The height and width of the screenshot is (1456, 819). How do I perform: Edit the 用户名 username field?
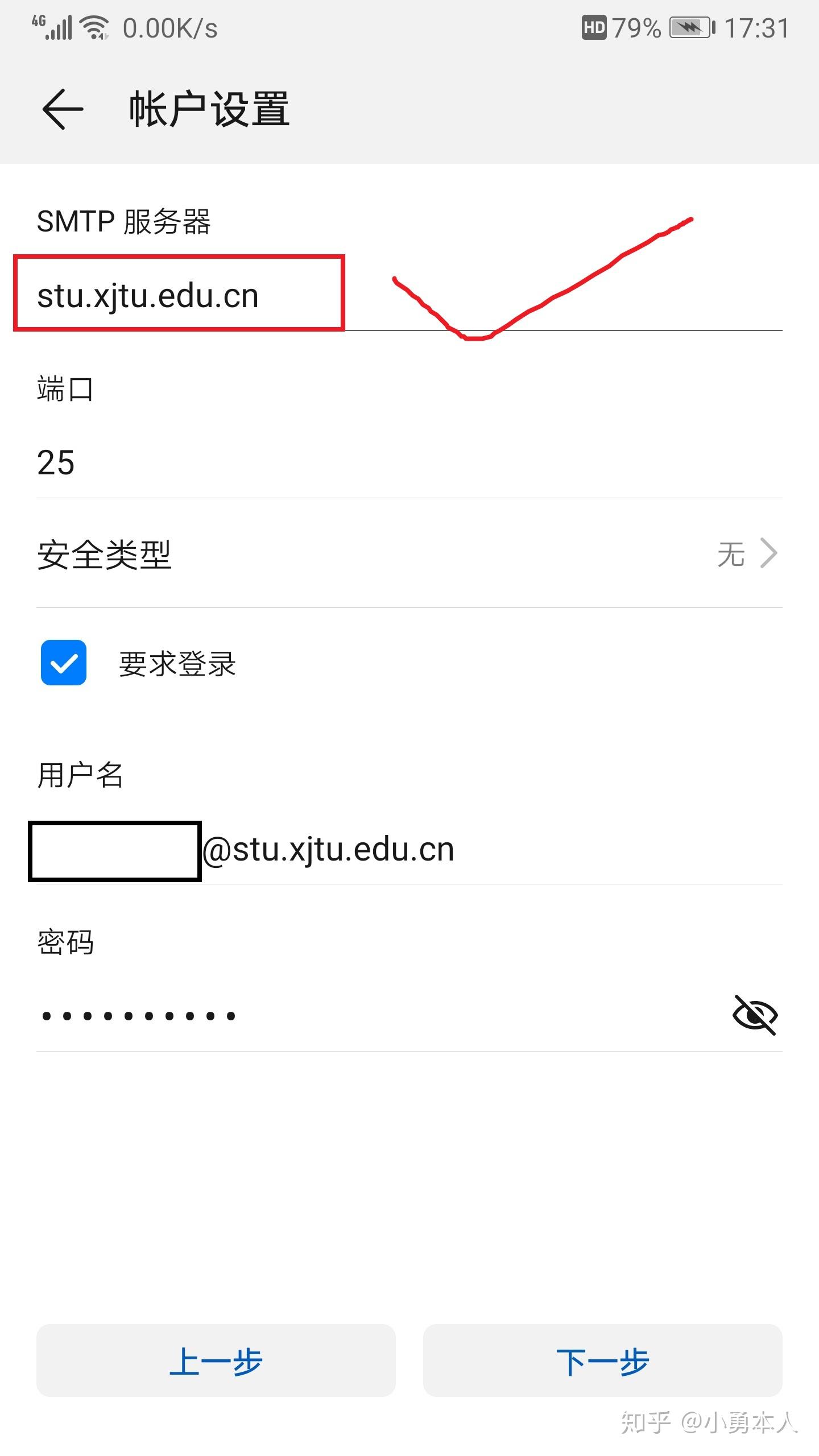click(409, 850)
